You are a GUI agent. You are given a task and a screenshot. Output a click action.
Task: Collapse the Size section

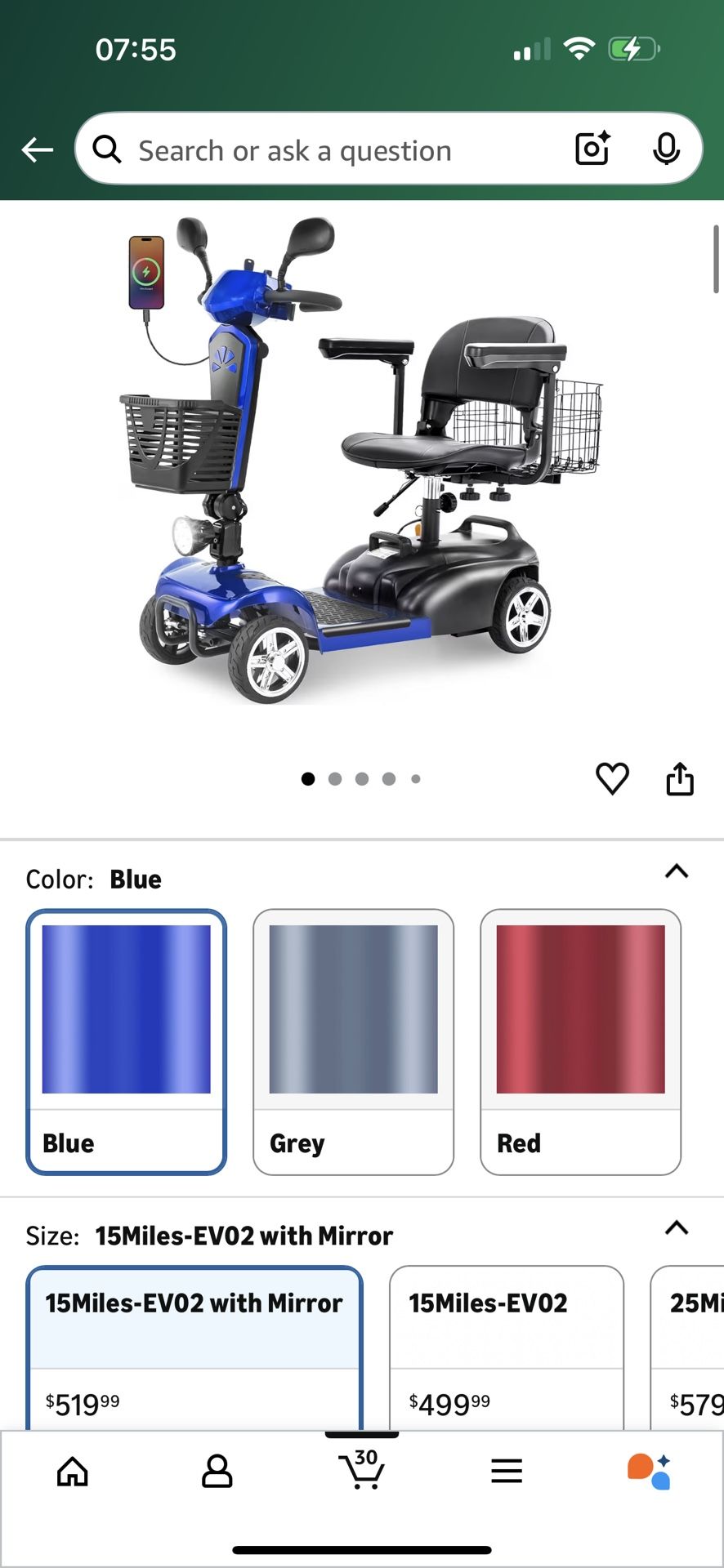(x=677, y=1227)
